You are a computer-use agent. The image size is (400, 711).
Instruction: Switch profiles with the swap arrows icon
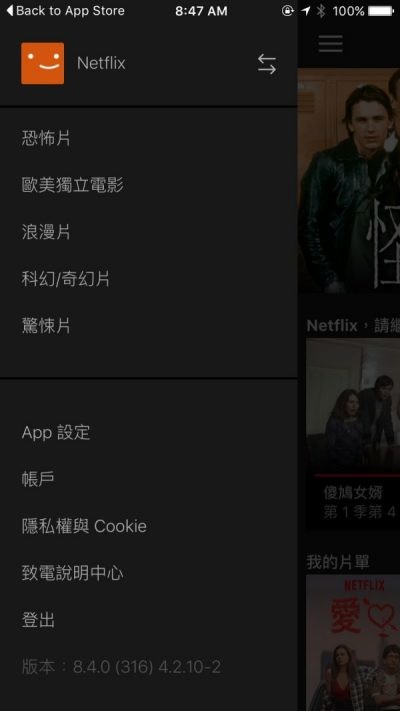[x=267, y=64]
